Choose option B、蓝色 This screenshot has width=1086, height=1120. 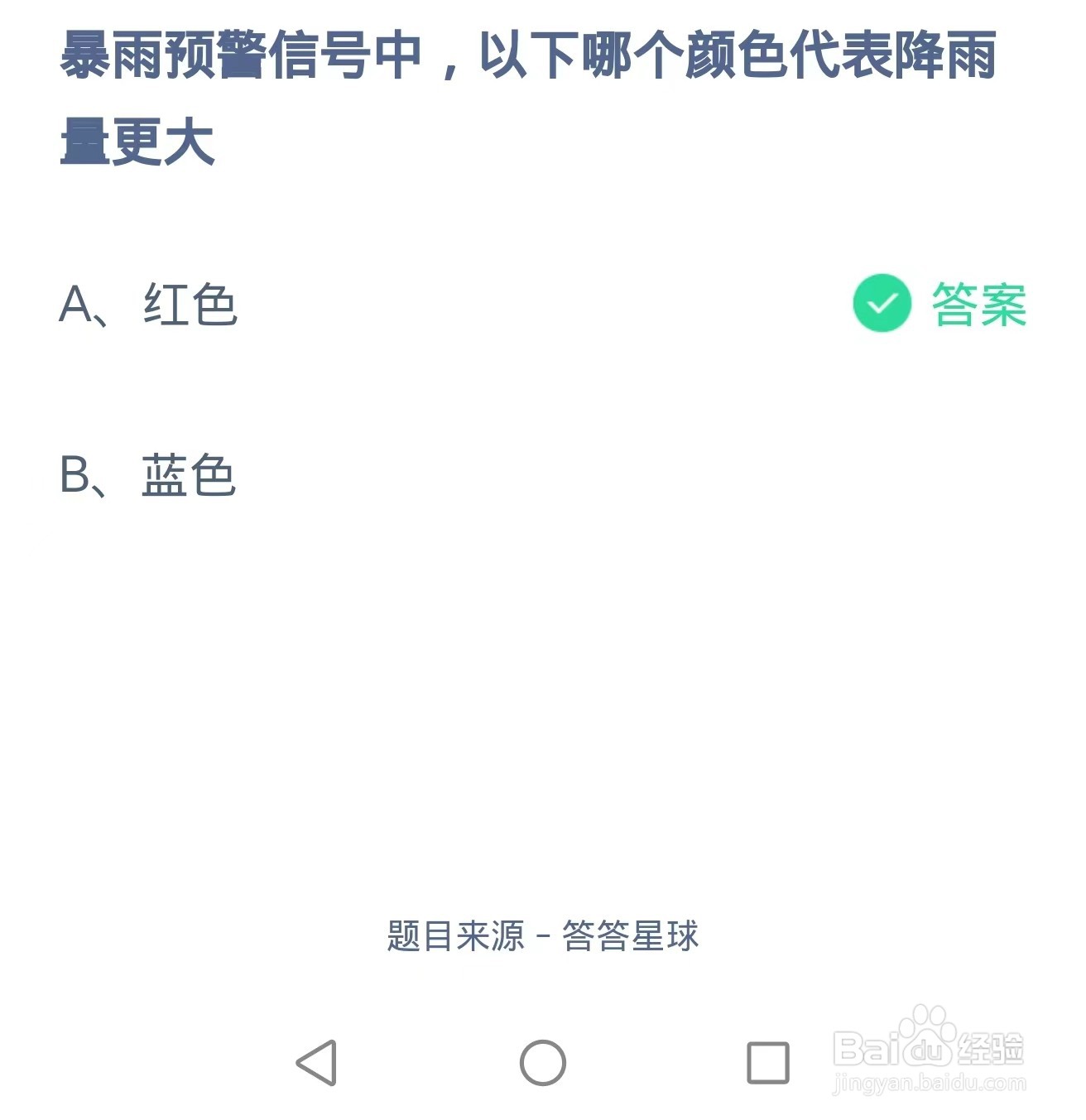[148, 476]
